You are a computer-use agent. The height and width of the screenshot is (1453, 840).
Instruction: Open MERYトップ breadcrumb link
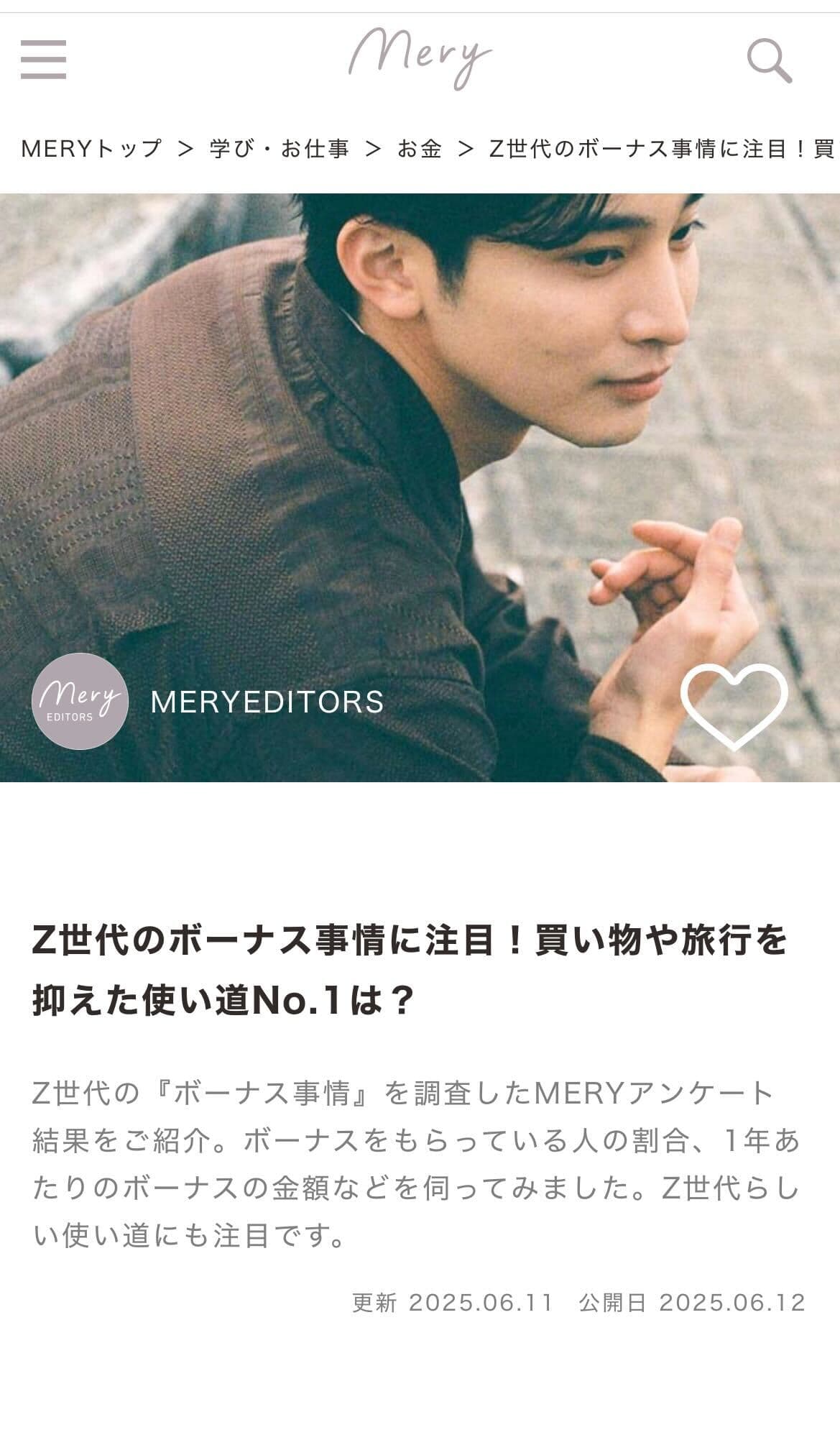click(91, 149)
